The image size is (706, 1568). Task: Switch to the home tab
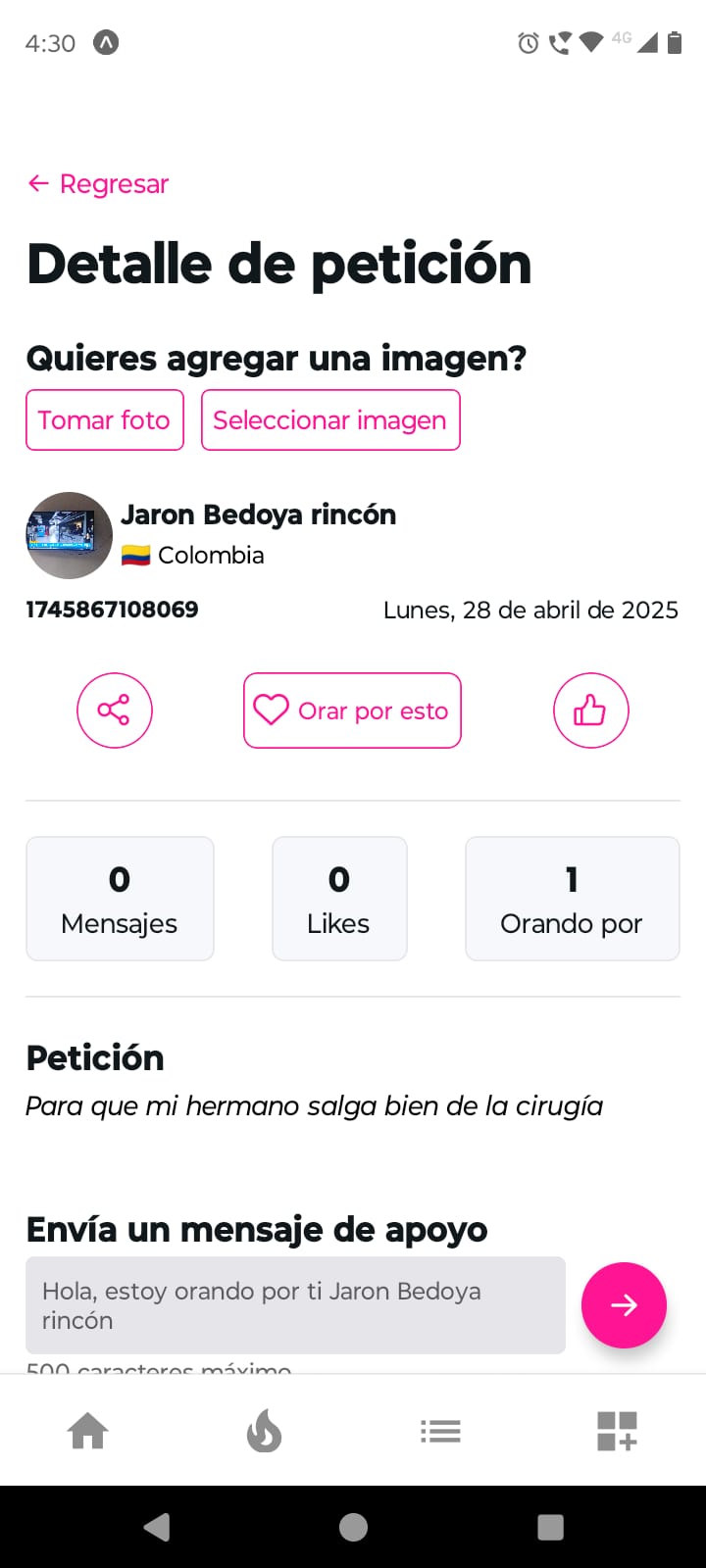pos(88,1432)
